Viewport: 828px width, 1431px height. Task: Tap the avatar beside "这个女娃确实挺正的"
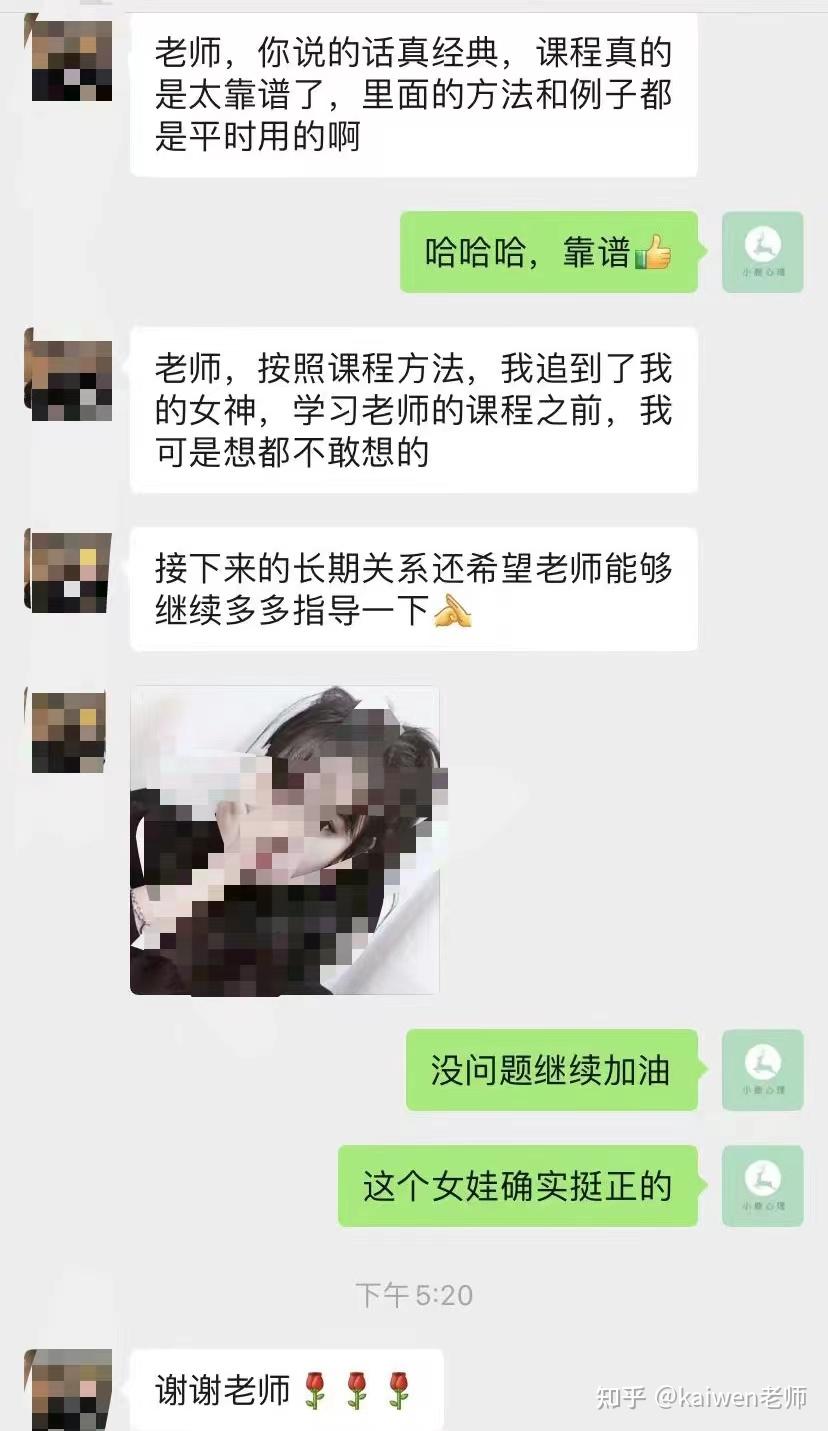point(763,1186)
